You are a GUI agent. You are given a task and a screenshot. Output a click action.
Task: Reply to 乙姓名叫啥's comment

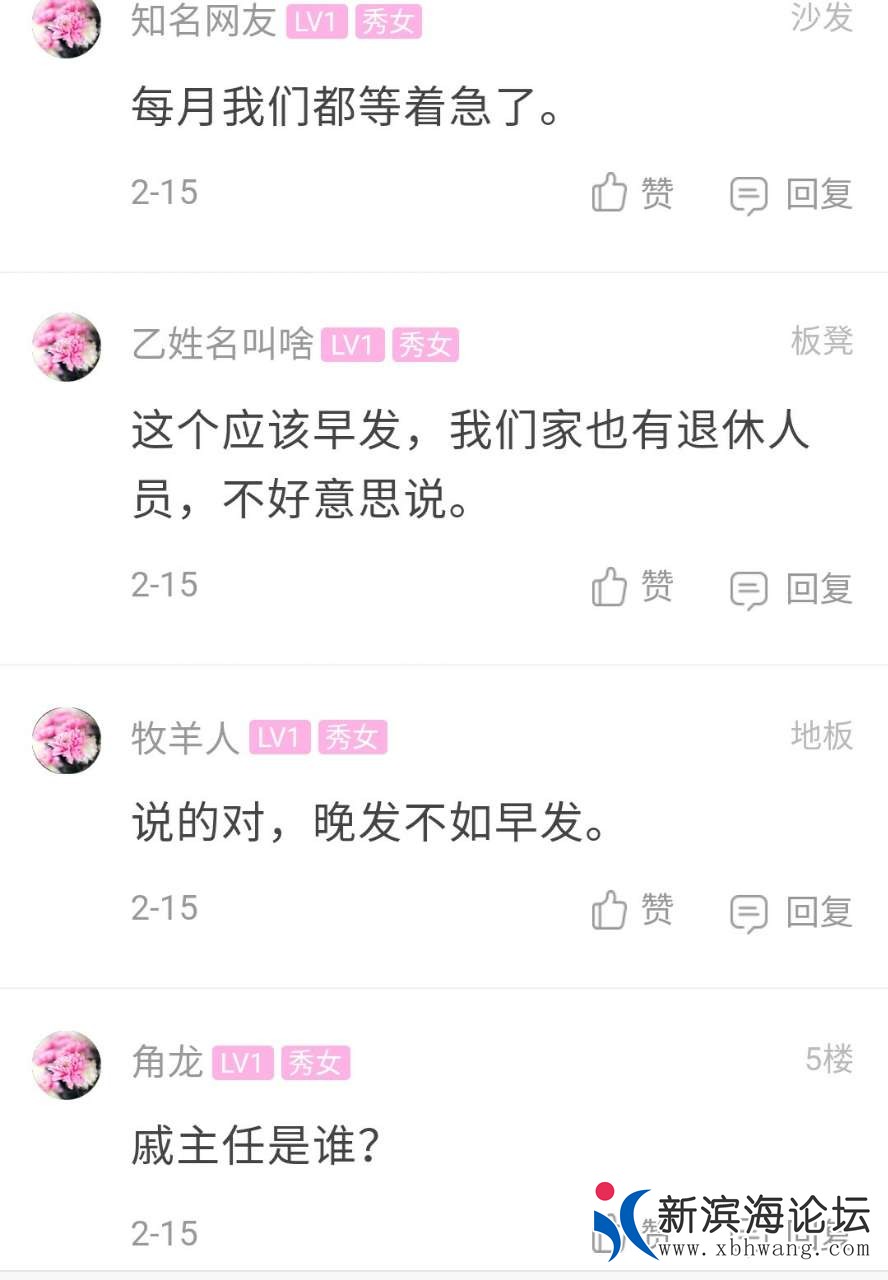pyautogui.click(x=791, y=588)
